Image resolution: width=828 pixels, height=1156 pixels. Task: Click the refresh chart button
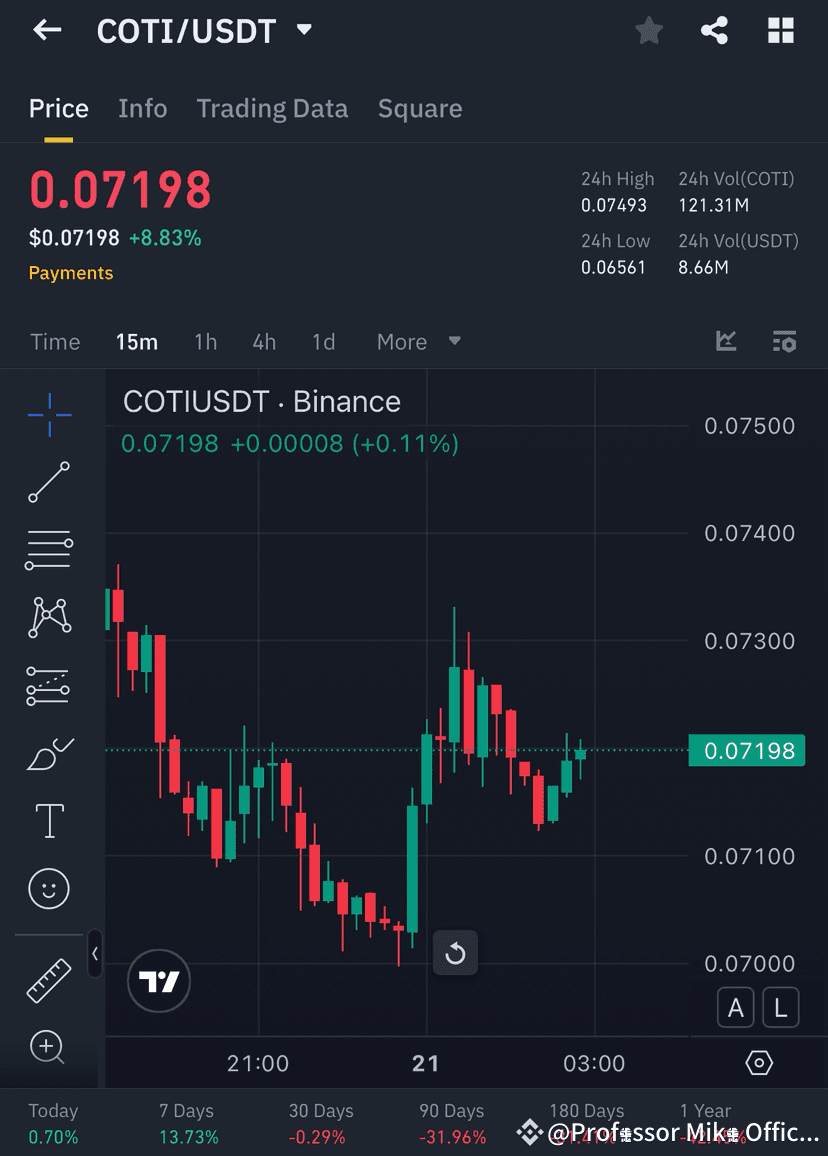tap(455, 953)
